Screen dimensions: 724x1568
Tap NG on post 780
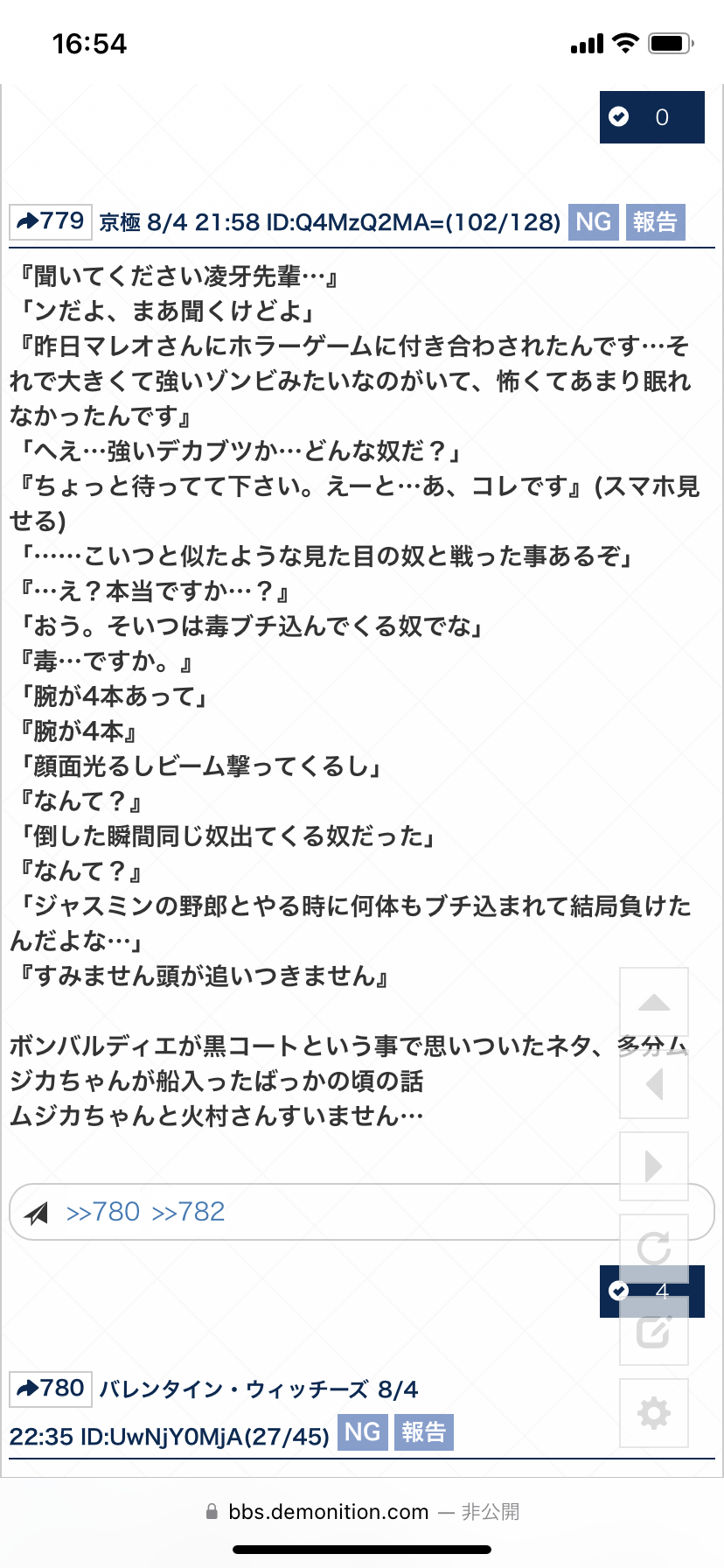[x=363, y=1432]
